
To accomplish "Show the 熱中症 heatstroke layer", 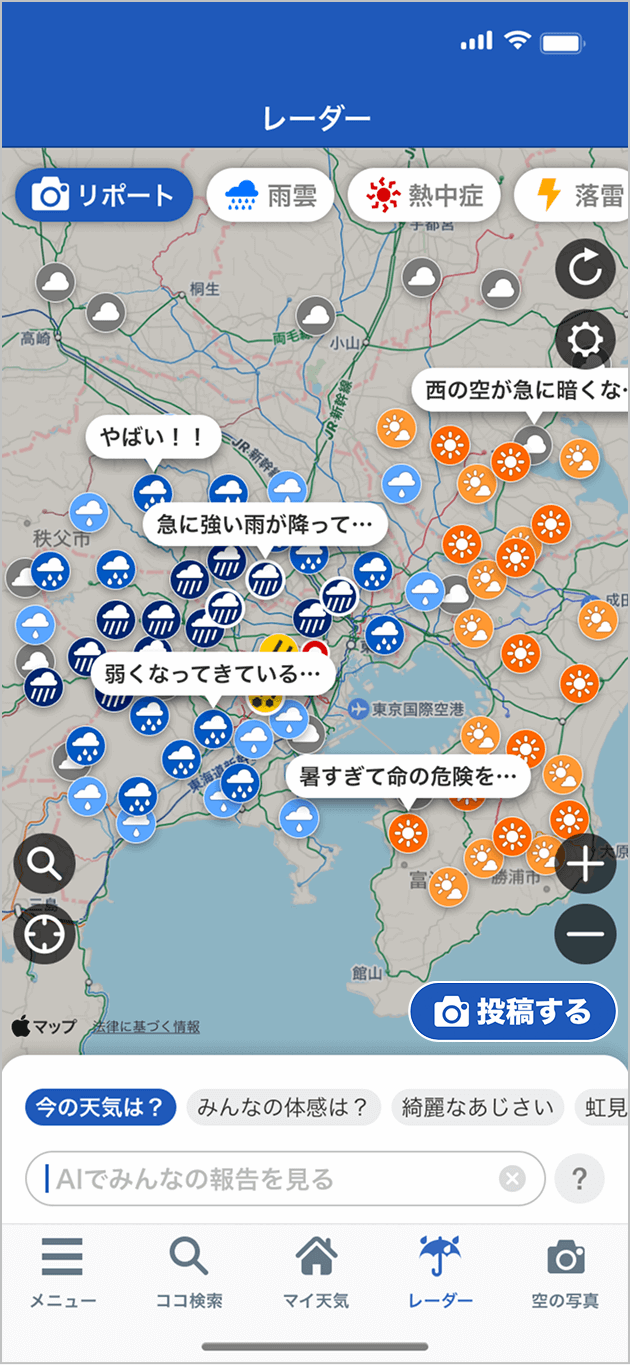I will 423,195.
